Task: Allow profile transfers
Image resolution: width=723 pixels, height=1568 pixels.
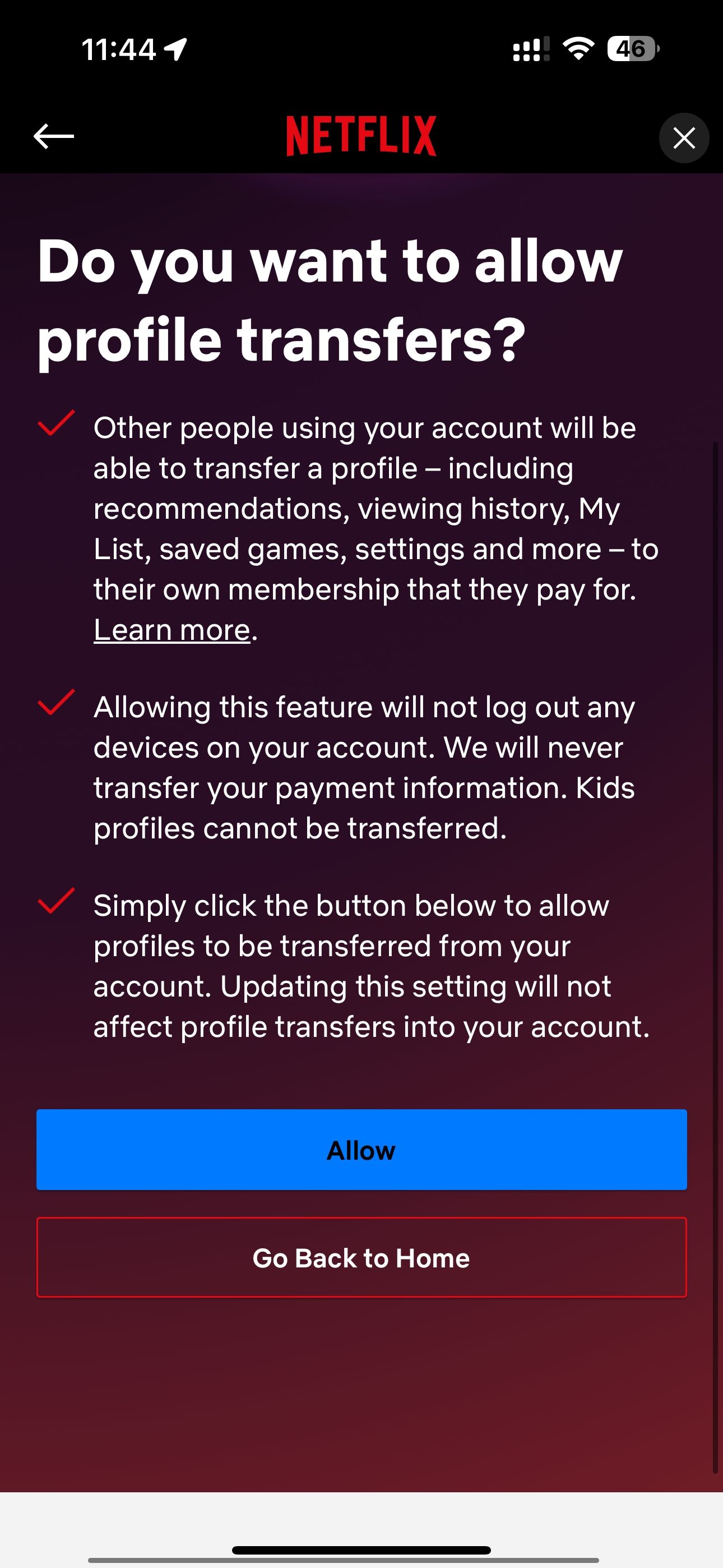Action: pos(361,1150)
